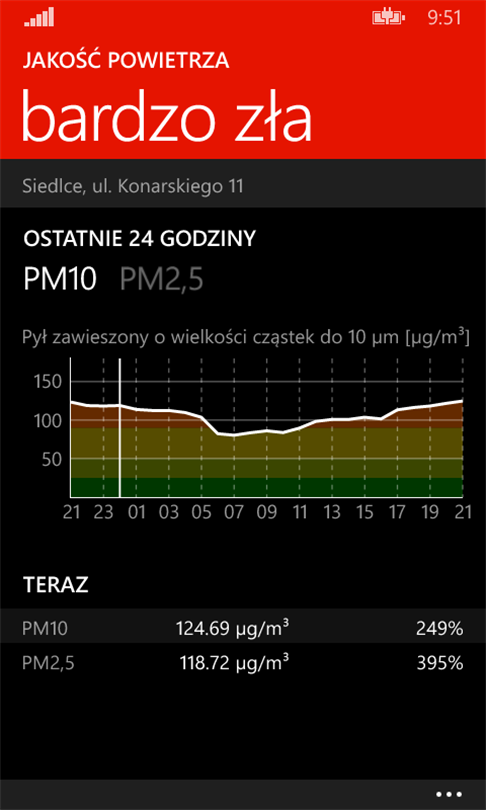The height and width of the screenshot is (810, 486).
Task: Switch to the PM2,5 chart tab
Action: [162, 279]
